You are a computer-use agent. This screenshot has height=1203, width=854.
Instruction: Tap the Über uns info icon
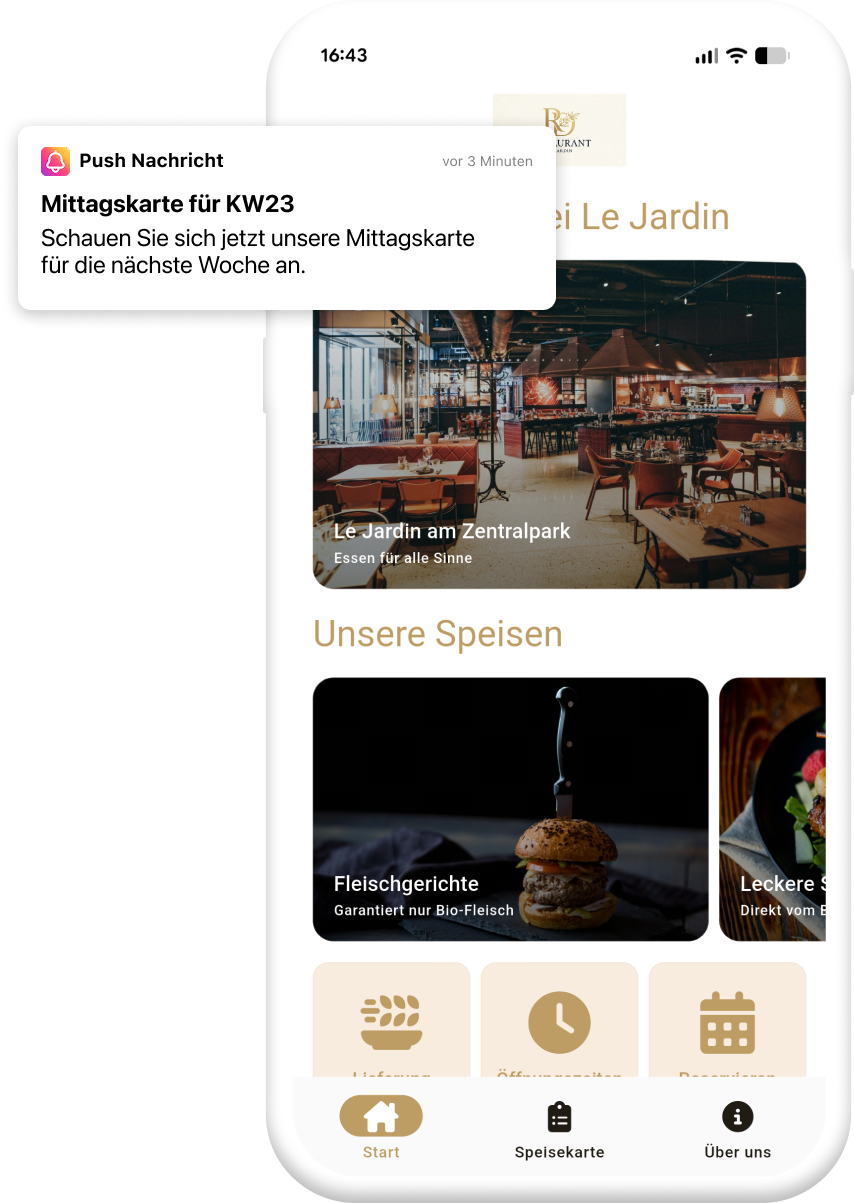pyautogui.click(x=738, y=1118)
